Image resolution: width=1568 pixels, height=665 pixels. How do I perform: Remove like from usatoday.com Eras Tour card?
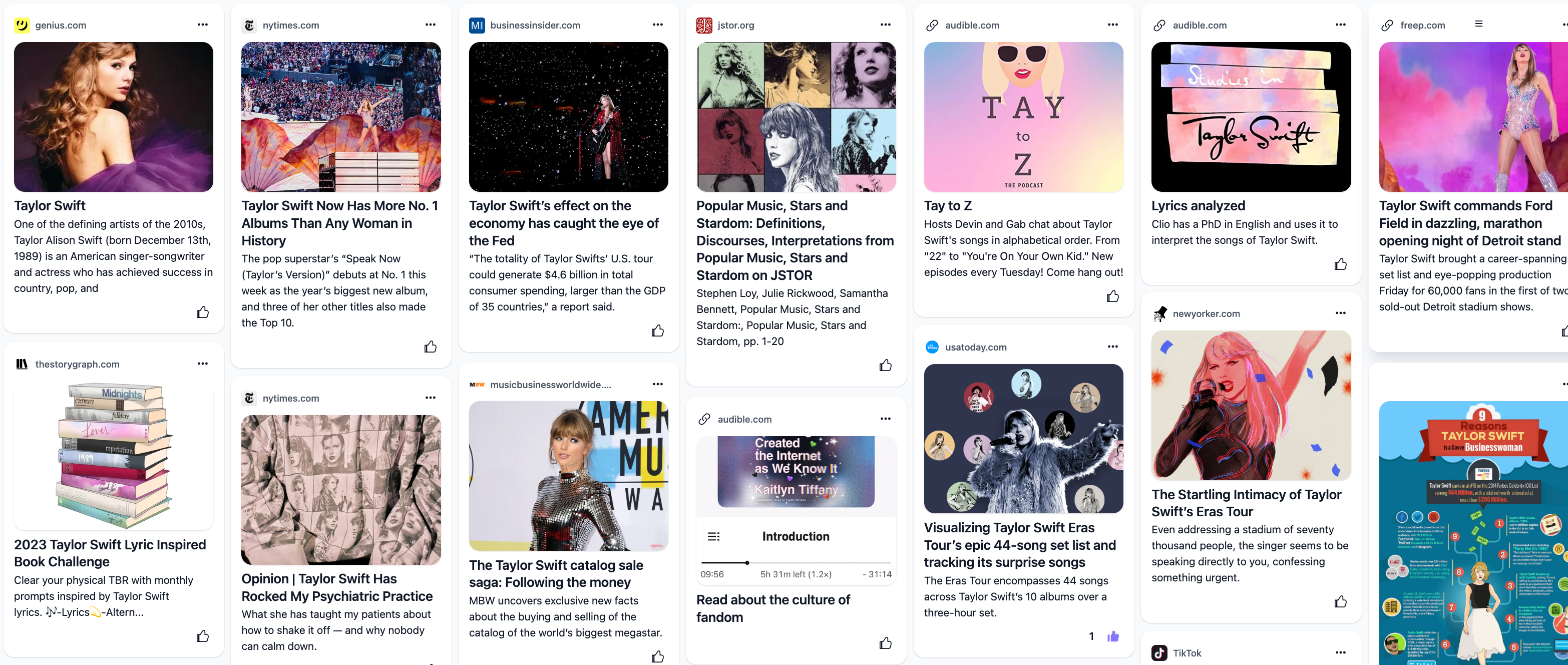coord(1112,636)
